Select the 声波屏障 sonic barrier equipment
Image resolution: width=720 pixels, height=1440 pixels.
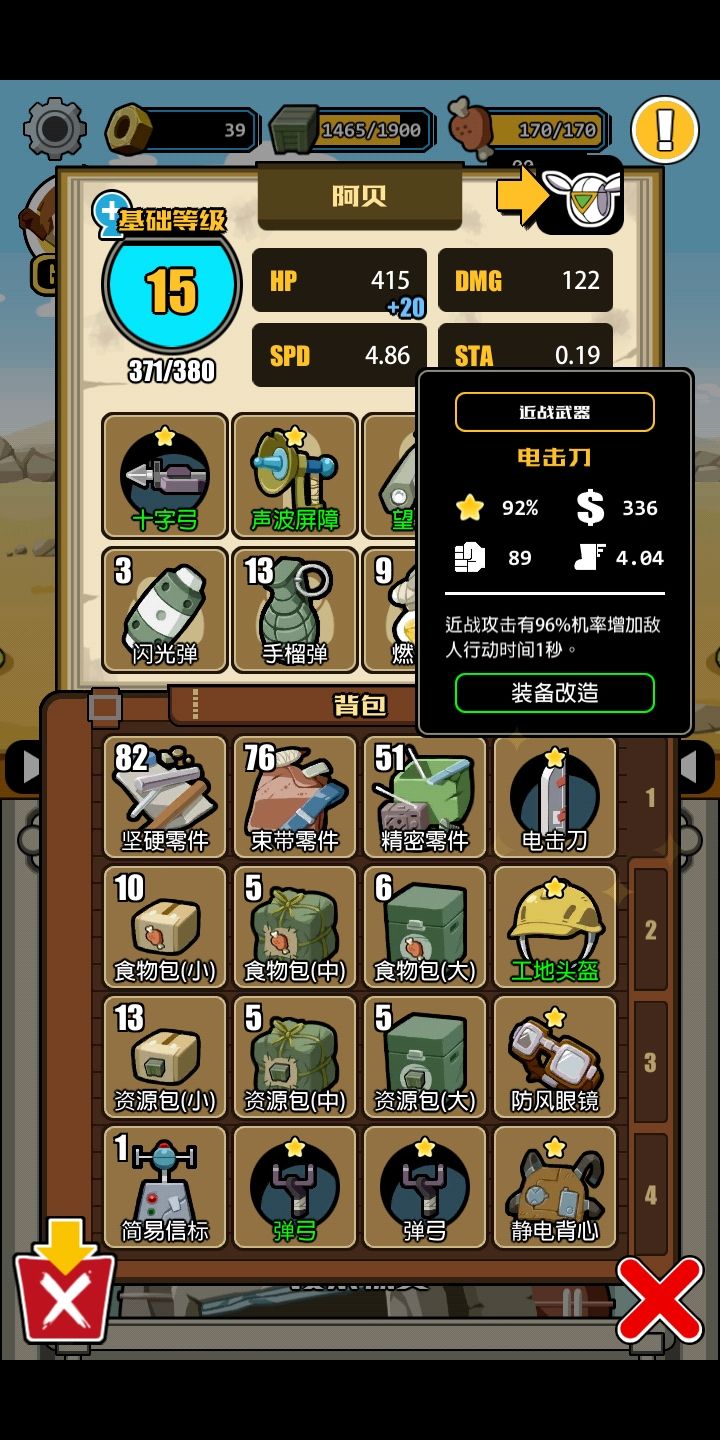tap(294, 477)
